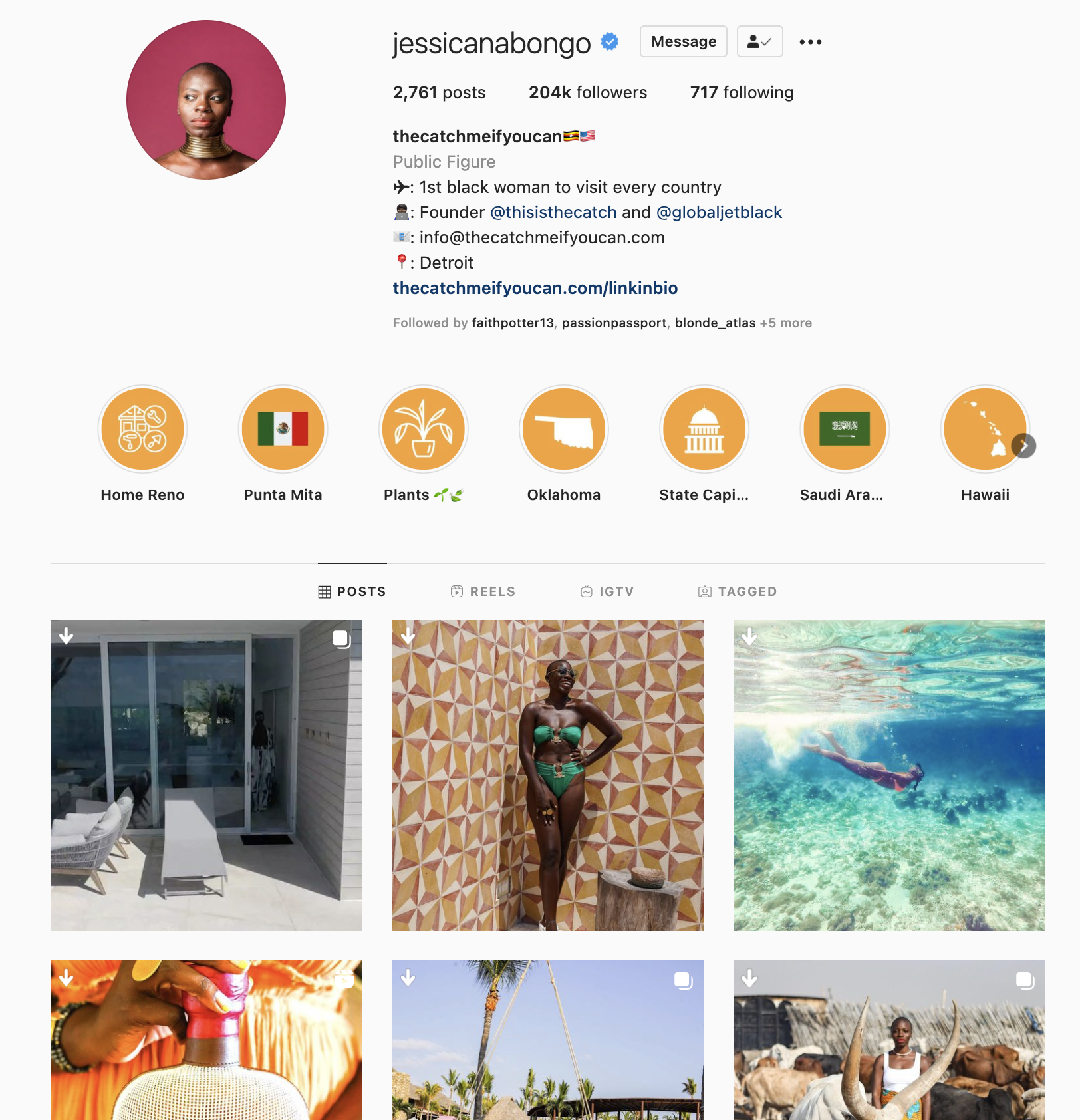Switch to the Tagged tab
Image resolution: width=1080 pixels, height=1120 pixels.
tap(738, 591)
